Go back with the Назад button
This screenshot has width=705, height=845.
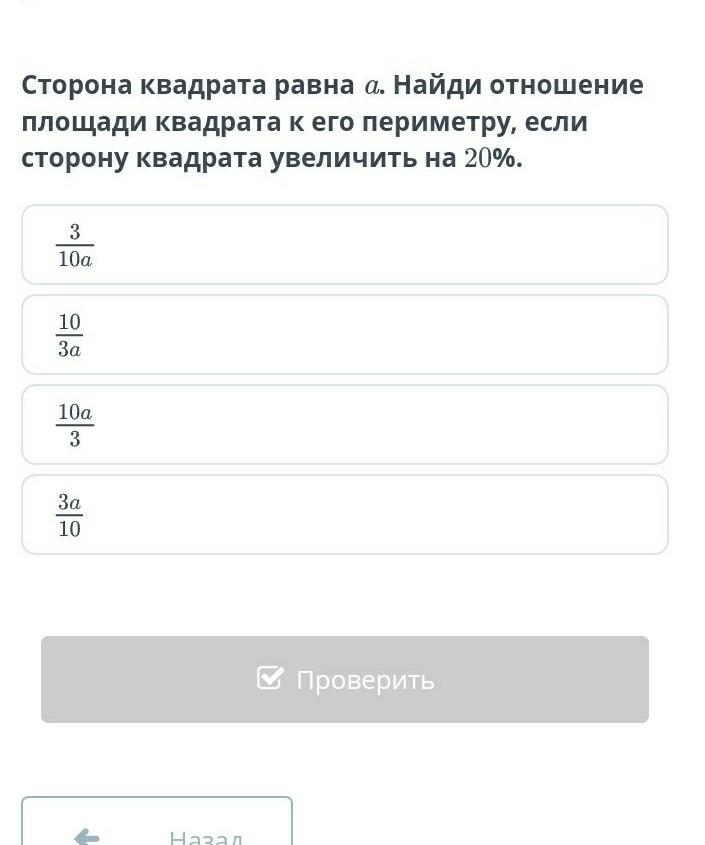coord(157,824)
